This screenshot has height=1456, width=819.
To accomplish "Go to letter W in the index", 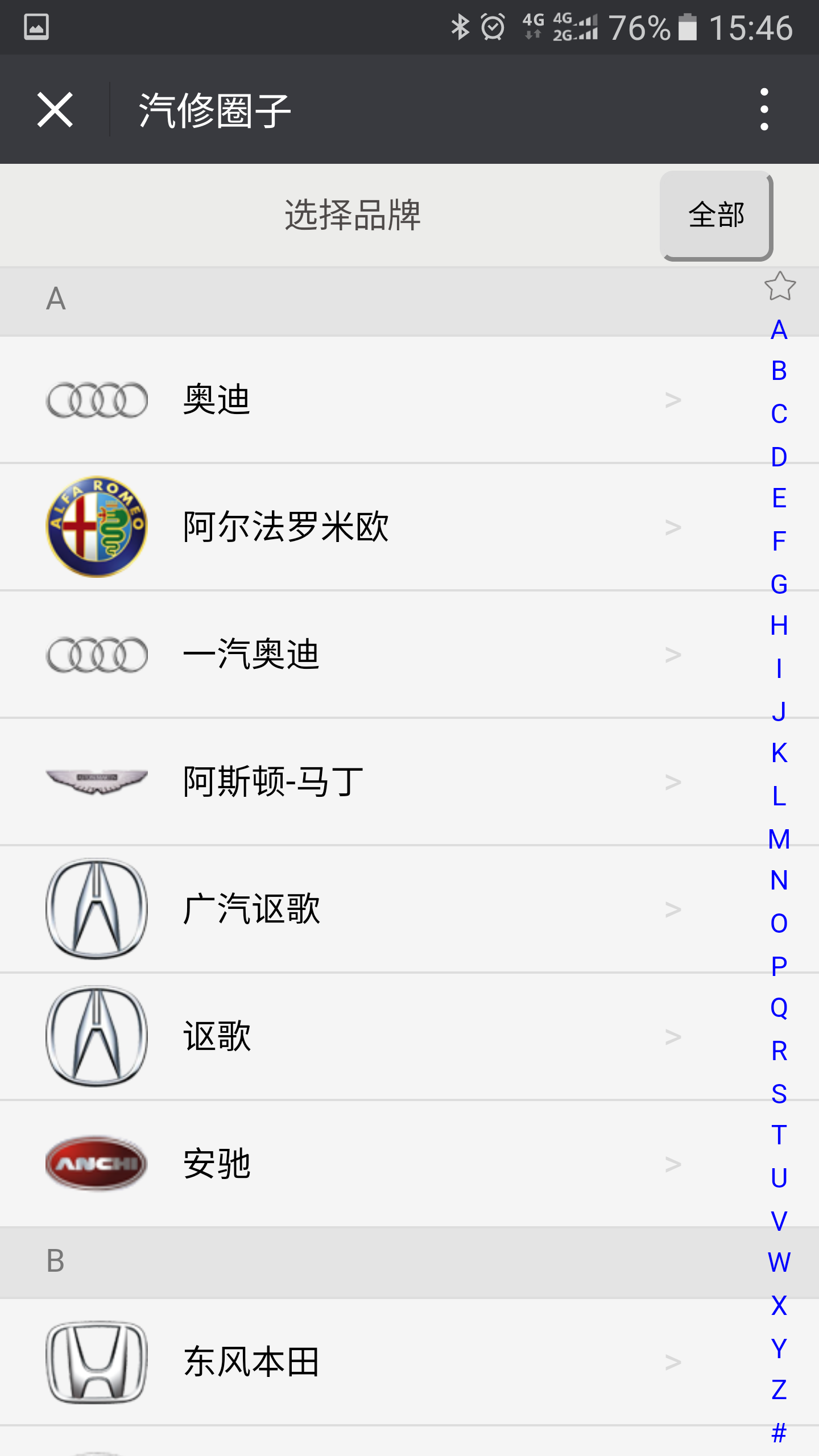I will pos(779,1263).
